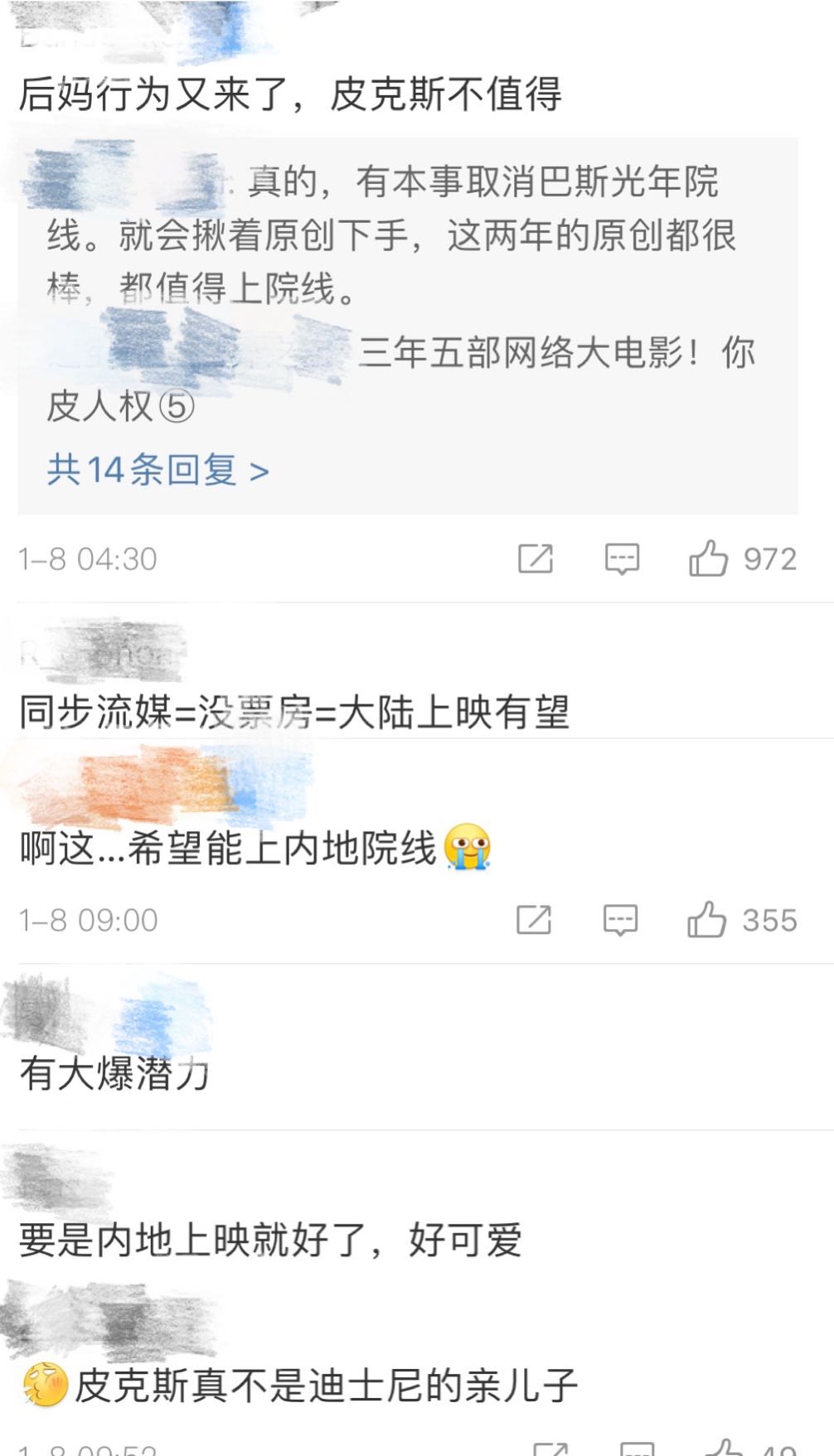
Task: Repost the comment posted at 1-8 09:00
Action: point(534,920)
